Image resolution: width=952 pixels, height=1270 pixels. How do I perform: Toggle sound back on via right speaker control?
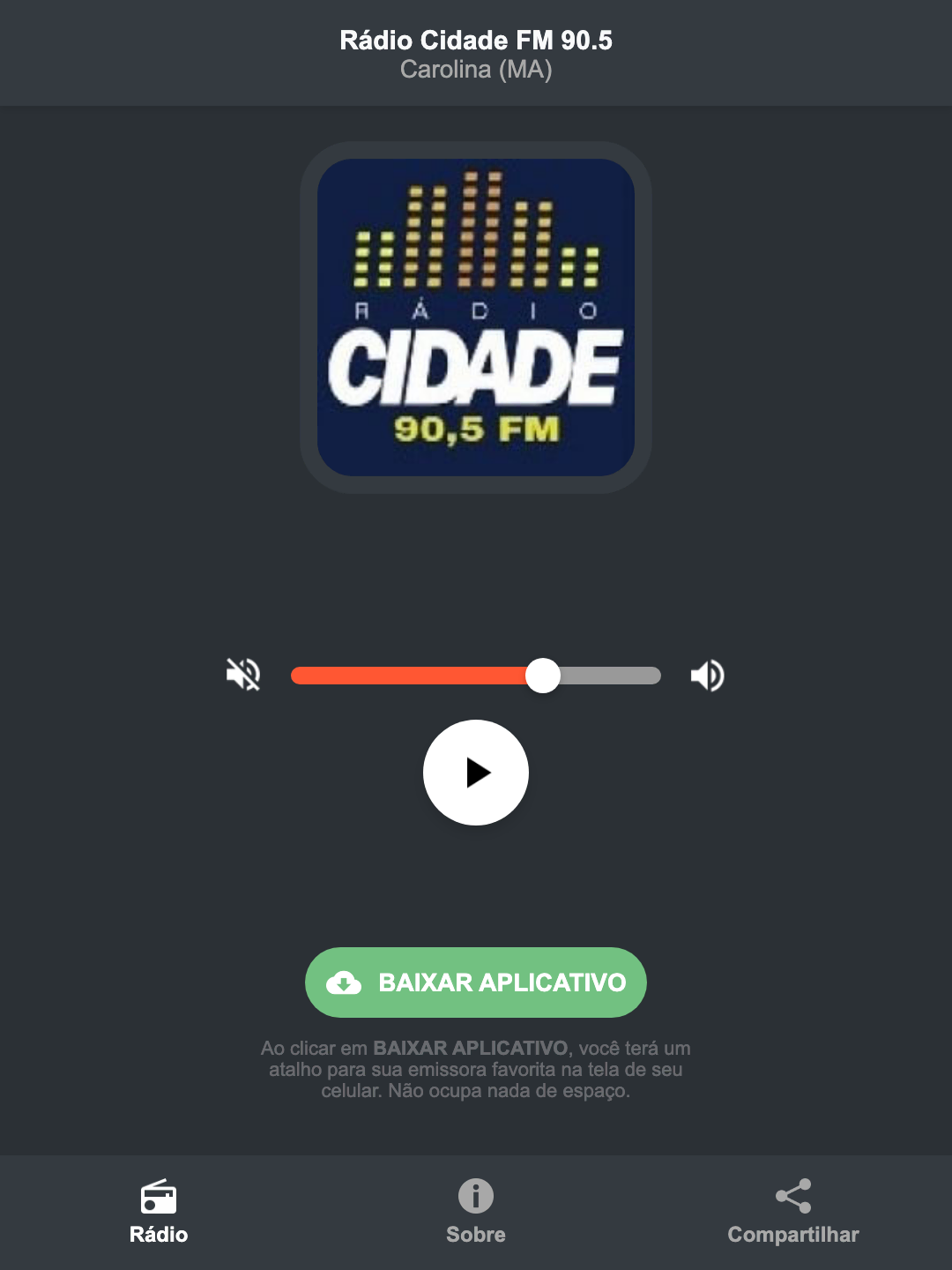[x=707, y=675]
